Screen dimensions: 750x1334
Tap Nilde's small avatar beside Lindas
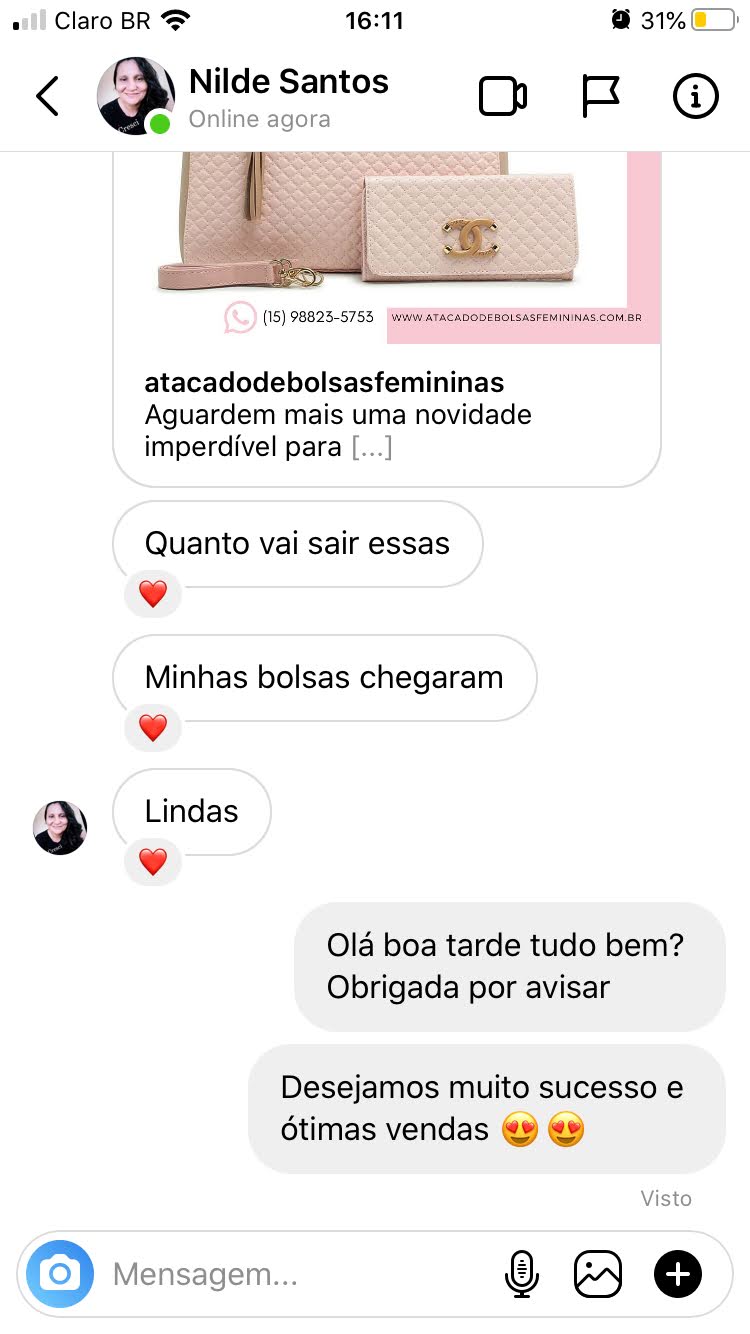tap(60, 828)
